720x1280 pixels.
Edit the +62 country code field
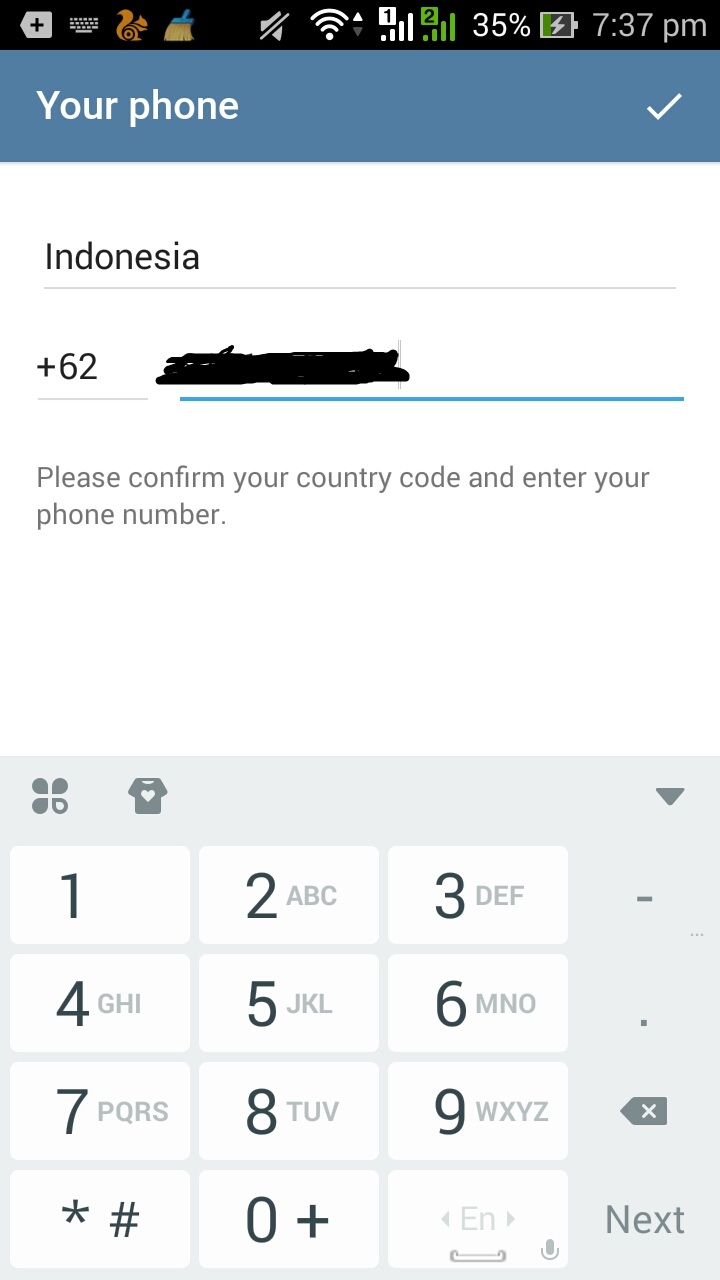click(92, 368)
